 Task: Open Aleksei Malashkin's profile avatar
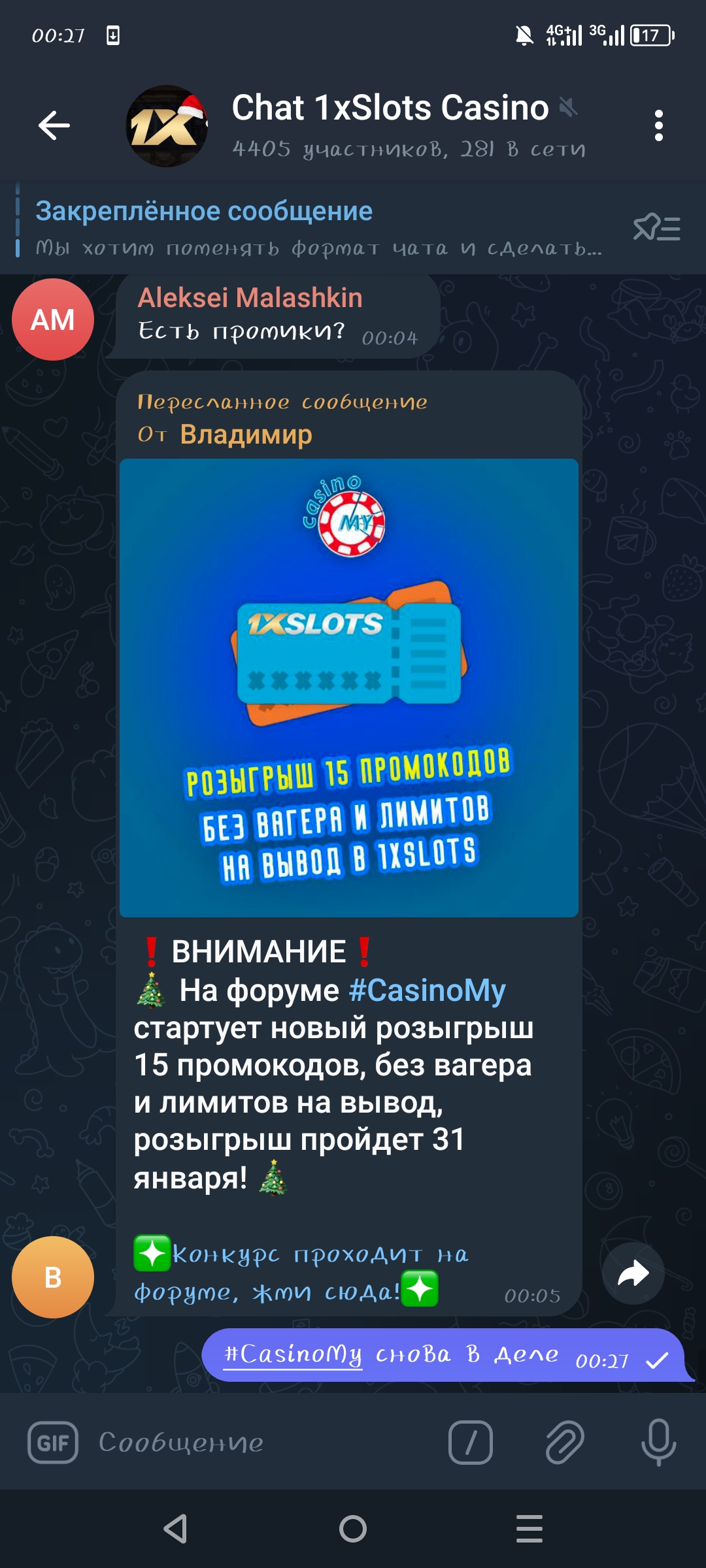pyautogui.click(x=53, y=319)
